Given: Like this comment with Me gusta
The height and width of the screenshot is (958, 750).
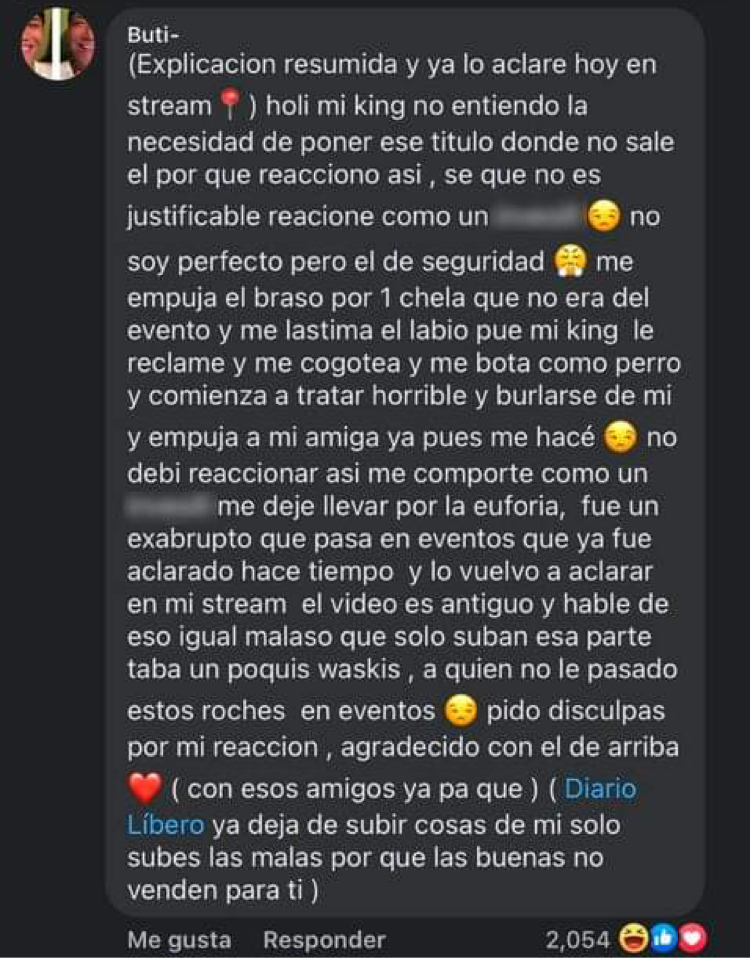Looking at the screenshot, I should coord(179,940).
